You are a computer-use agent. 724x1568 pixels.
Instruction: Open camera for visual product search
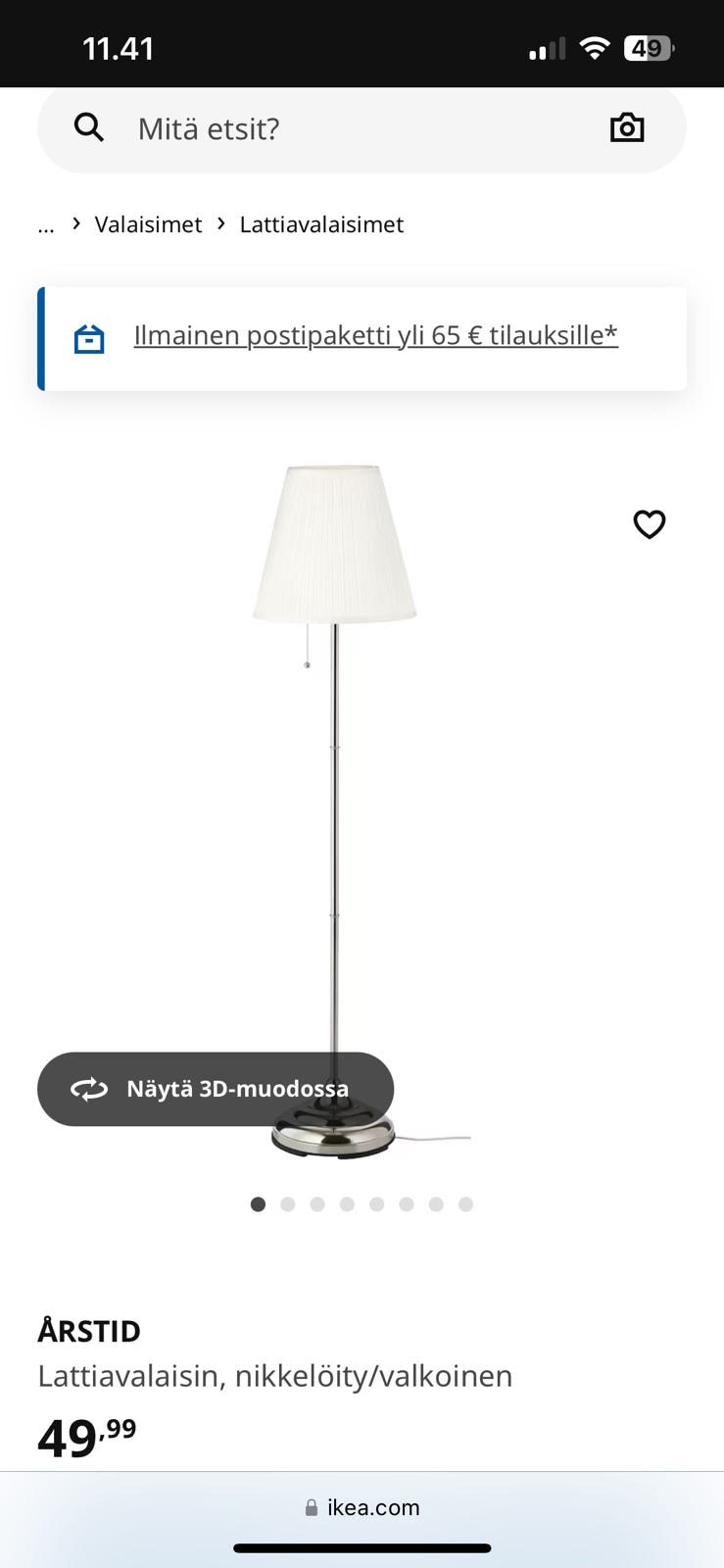pyautogui.click(x=626, y=127)
